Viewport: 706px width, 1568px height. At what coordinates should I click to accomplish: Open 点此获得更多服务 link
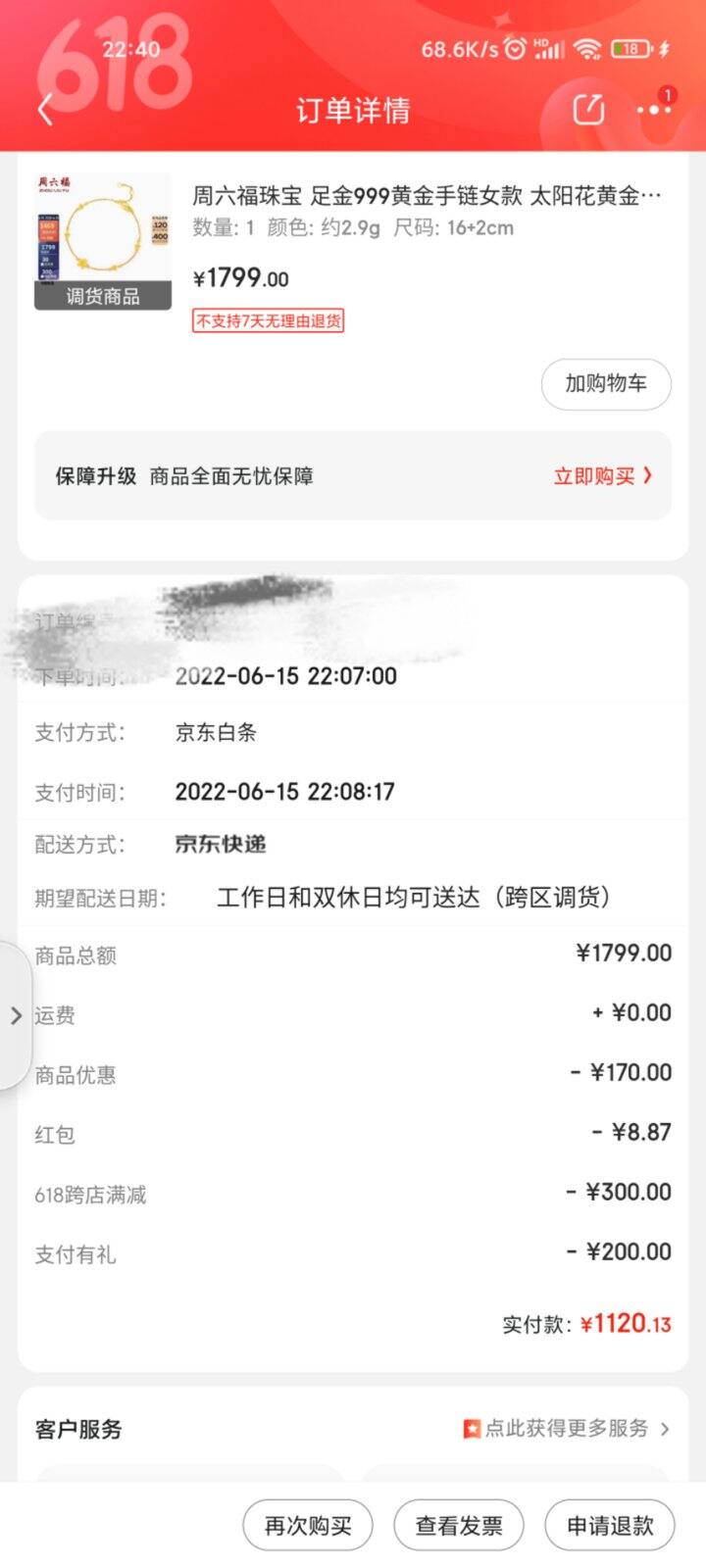tap(567, 1429)
